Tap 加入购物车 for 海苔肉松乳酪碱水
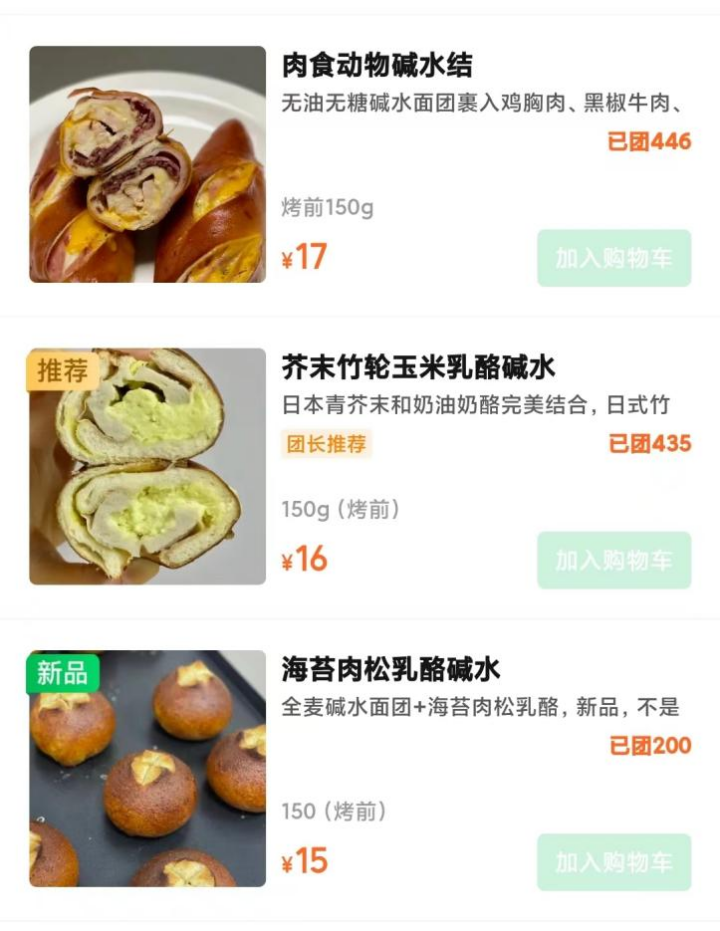Screen dimensions: 720x931 point(613,862)
